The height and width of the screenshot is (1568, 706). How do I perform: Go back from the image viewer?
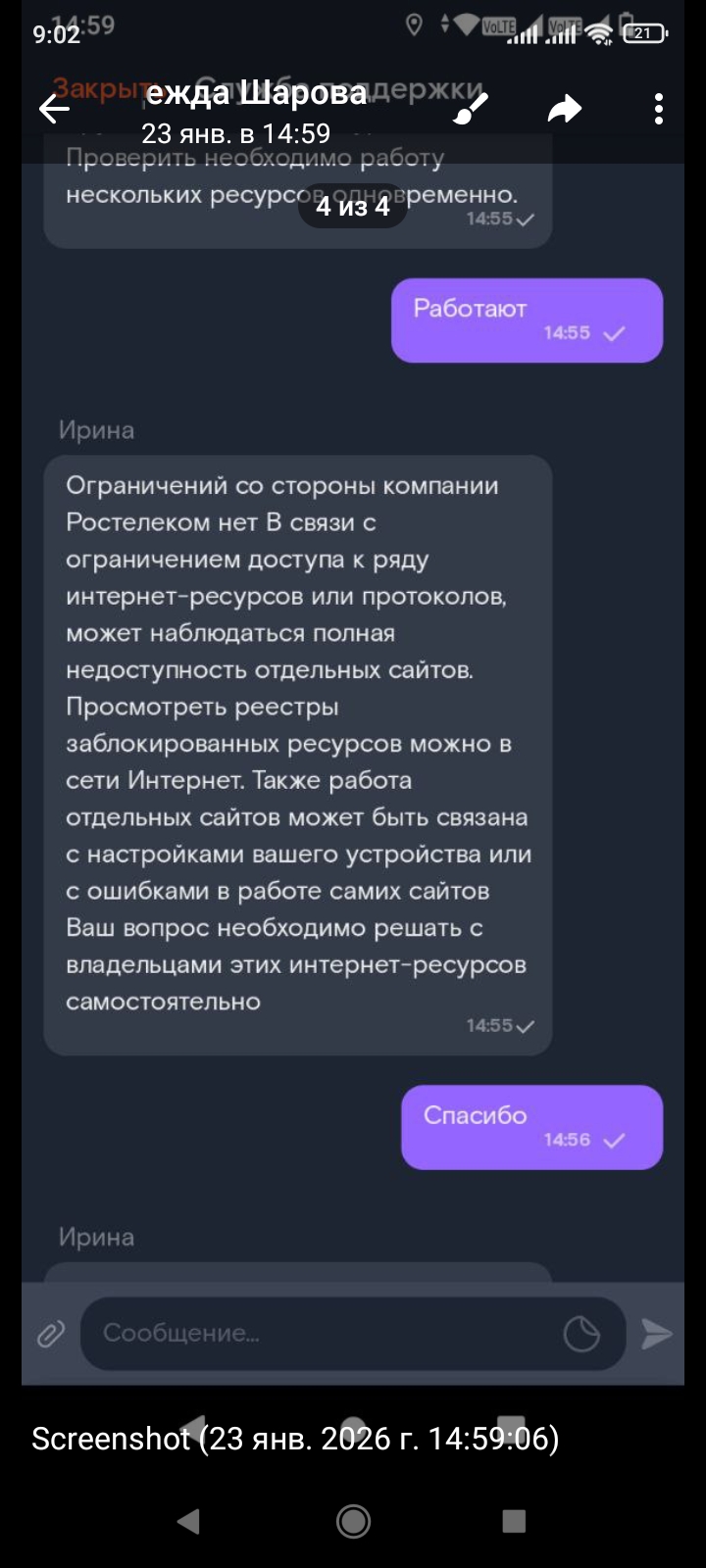click(54, 109)
